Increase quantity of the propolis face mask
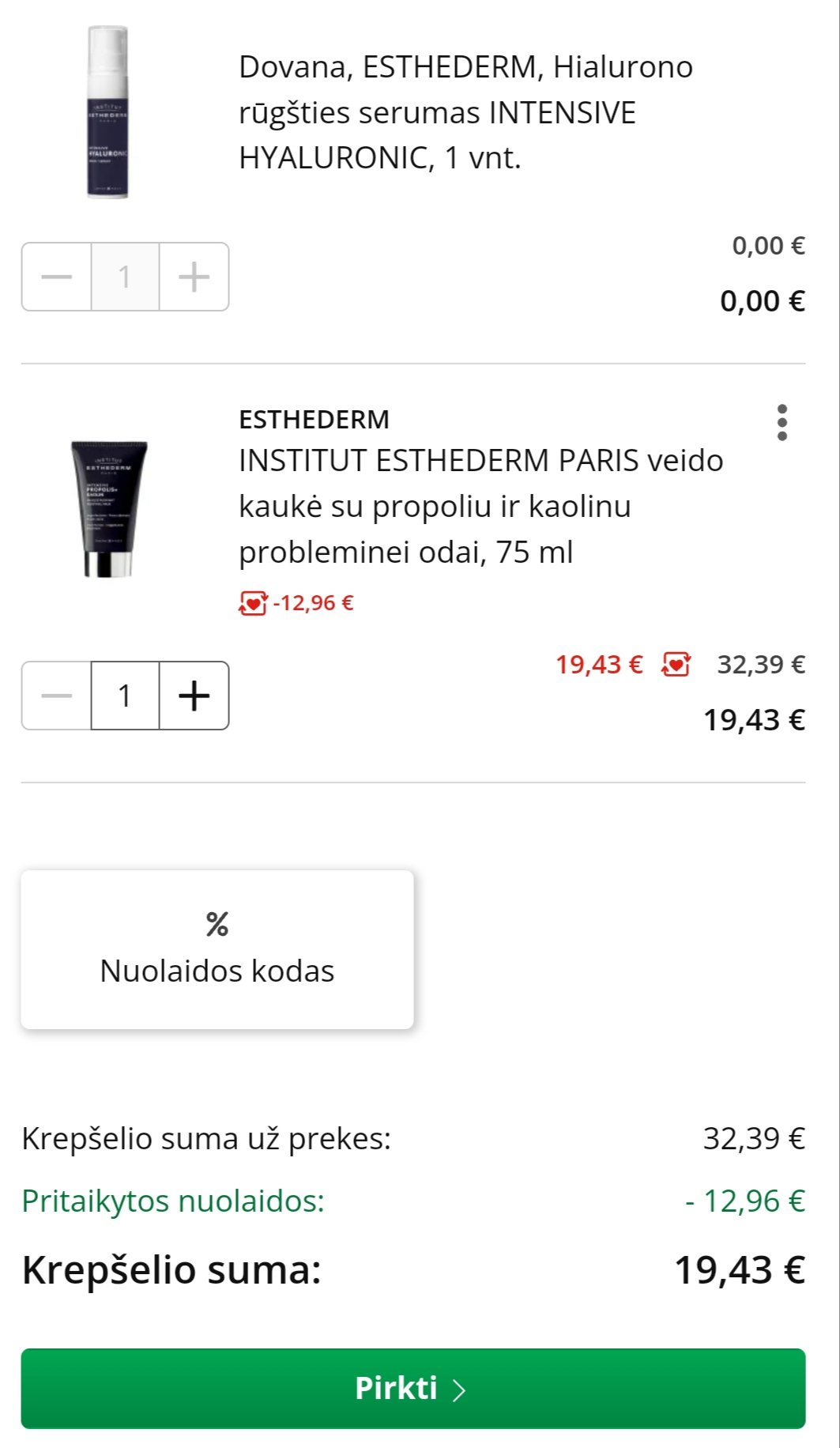The width and height of the screenshot is (840, 1448). (194, 696)
